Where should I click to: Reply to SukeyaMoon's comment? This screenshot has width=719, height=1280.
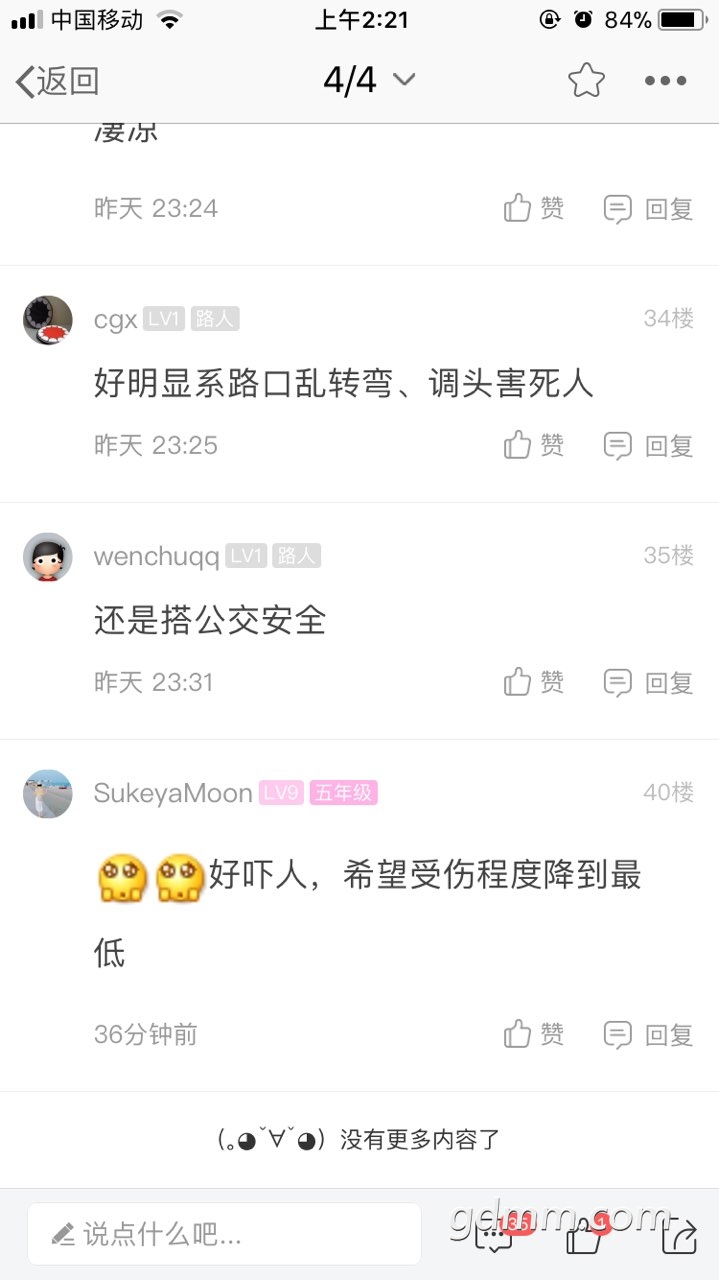pyautogui.click(x=649, y=1035)
